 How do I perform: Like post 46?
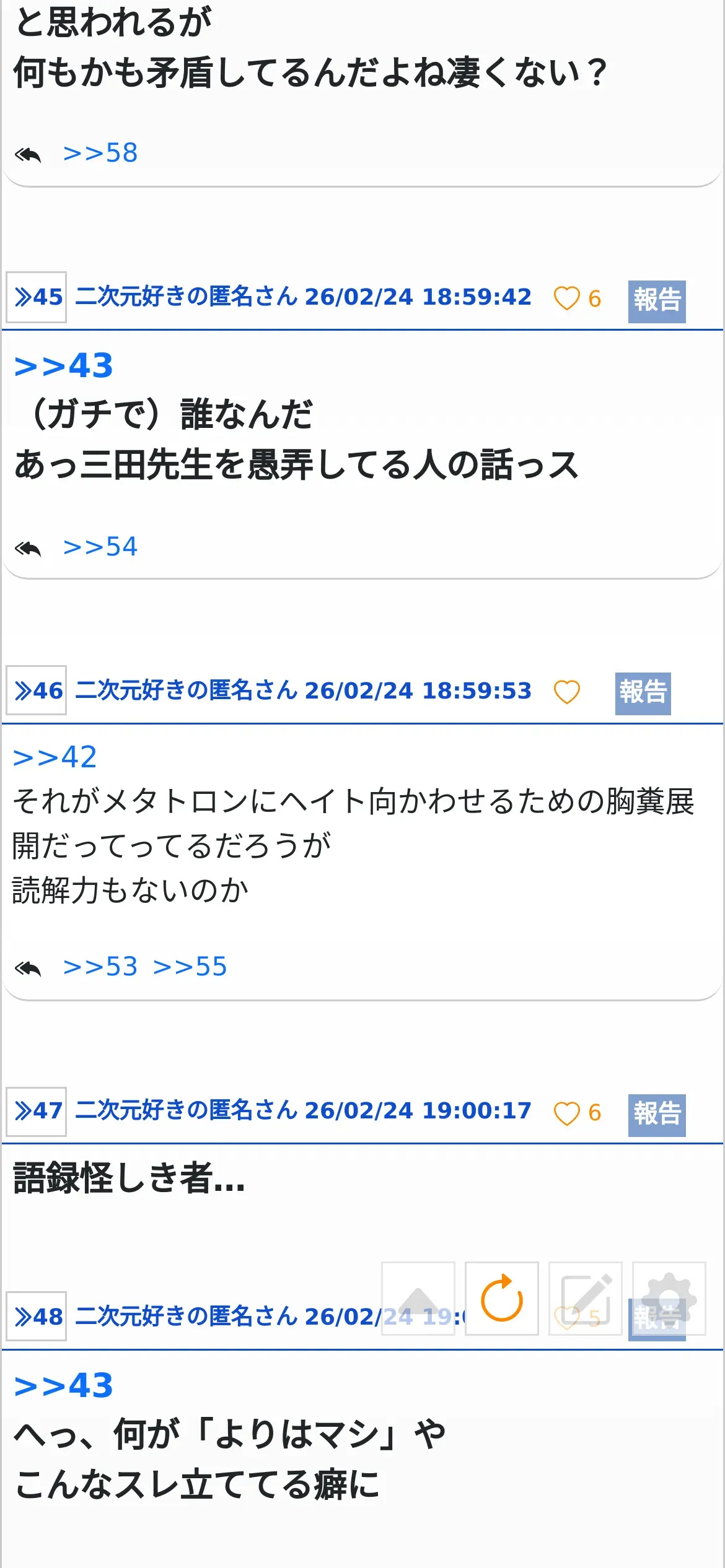[566, 692]
